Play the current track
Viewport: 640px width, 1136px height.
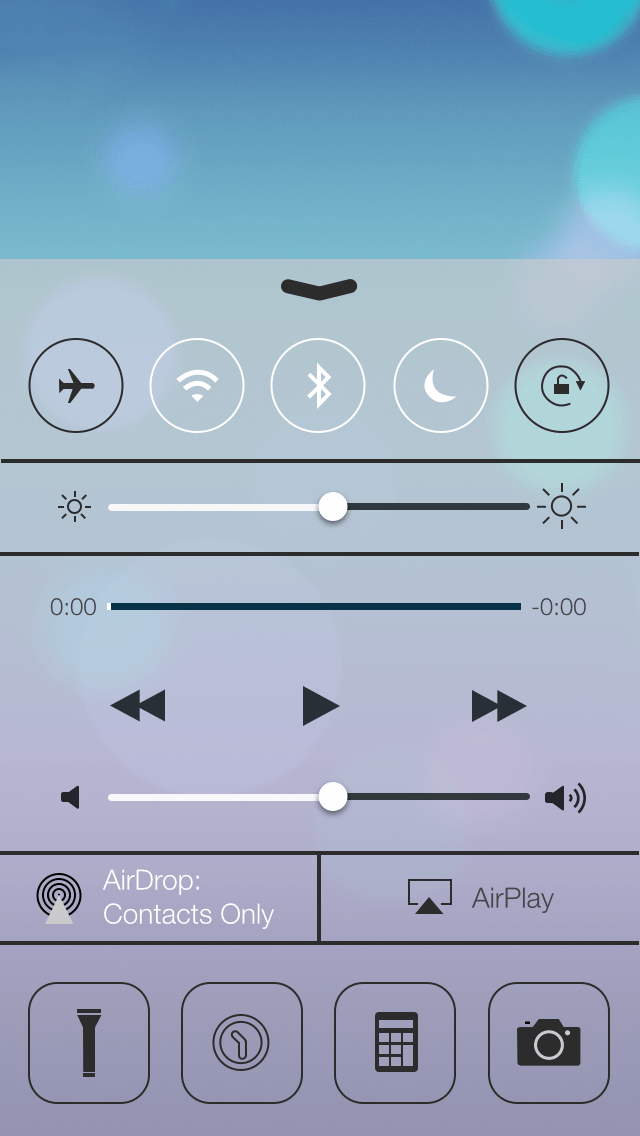tap(320, 706)
